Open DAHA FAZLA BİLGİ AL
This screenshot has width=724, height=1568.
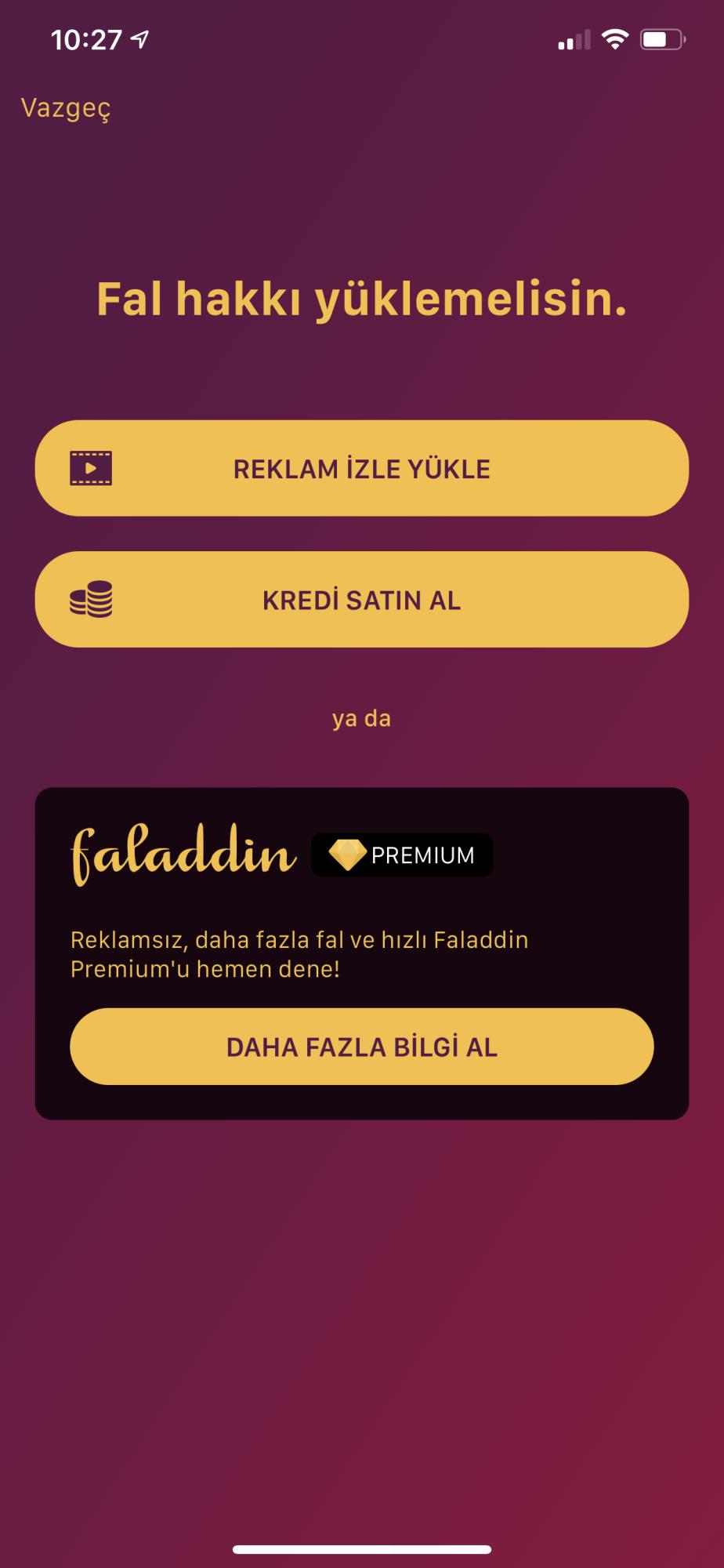click(362, 1047)
